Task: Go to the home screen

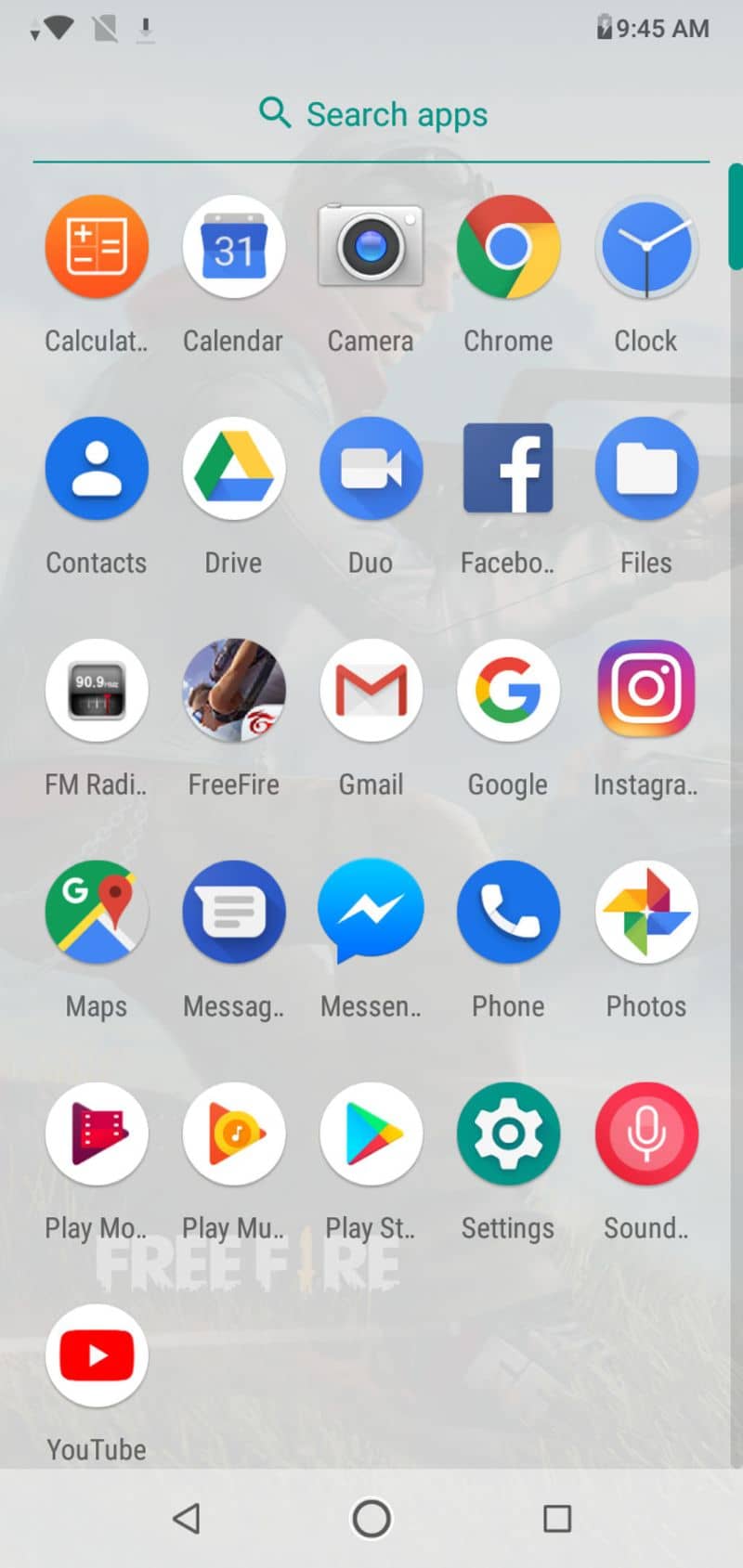Action: [x=371, y=1519]
